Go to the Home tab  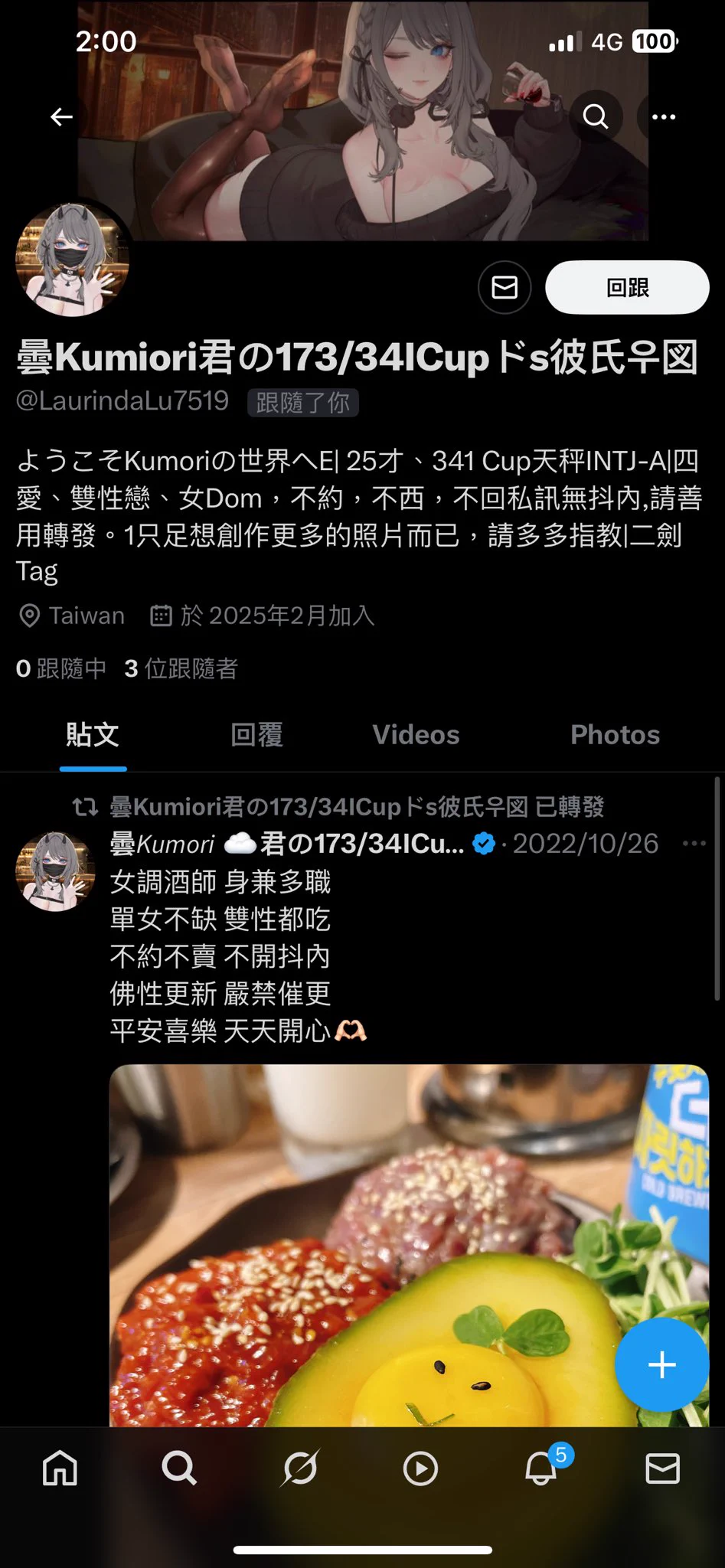[x=60, y=1468]
